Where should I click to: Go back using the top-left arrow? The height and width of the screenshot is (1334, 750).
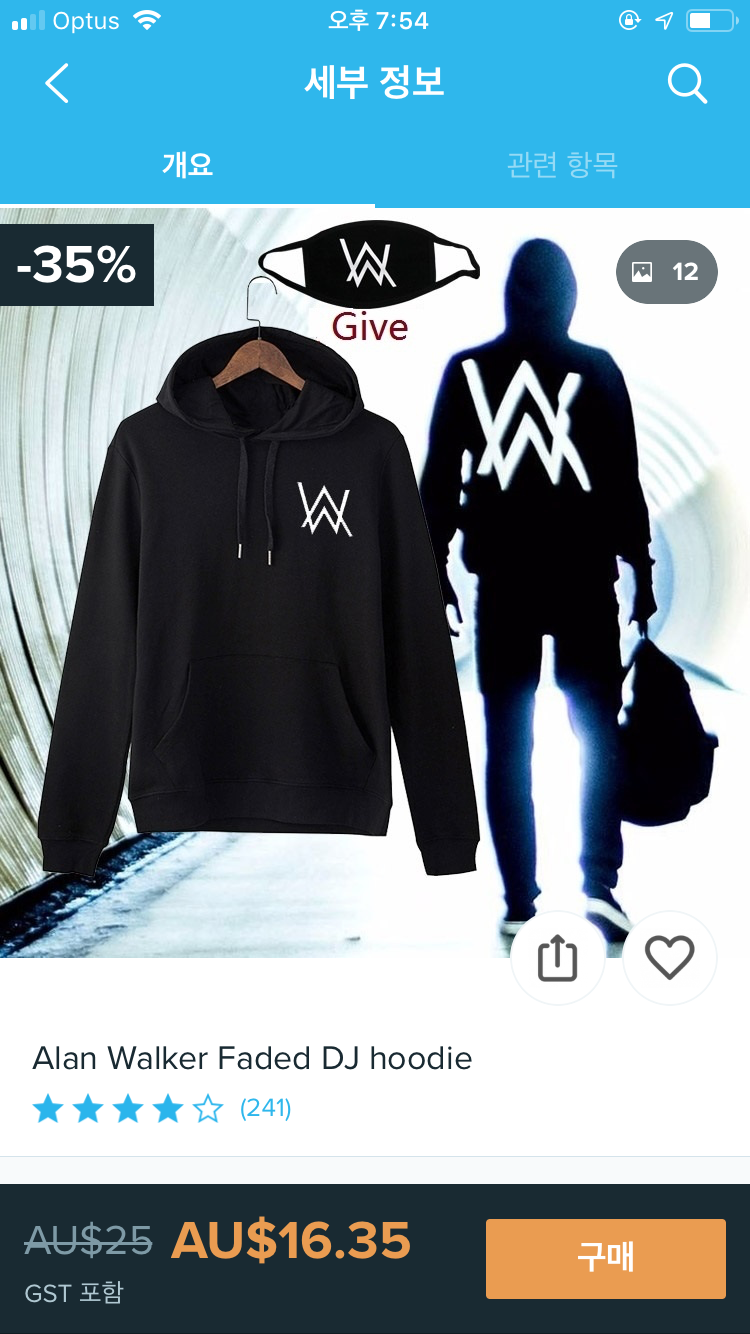(x=57, y=84)
